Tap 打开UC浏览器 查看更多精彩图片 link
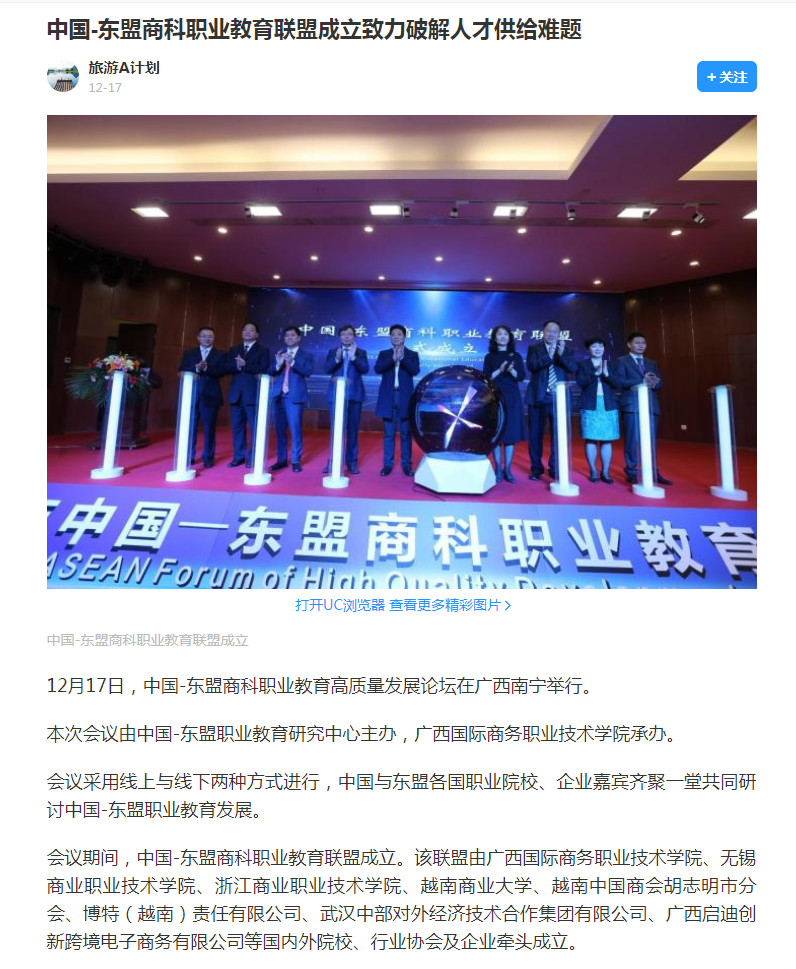The height and width of the screenshot is (969, 796). (x=402, y=605)
